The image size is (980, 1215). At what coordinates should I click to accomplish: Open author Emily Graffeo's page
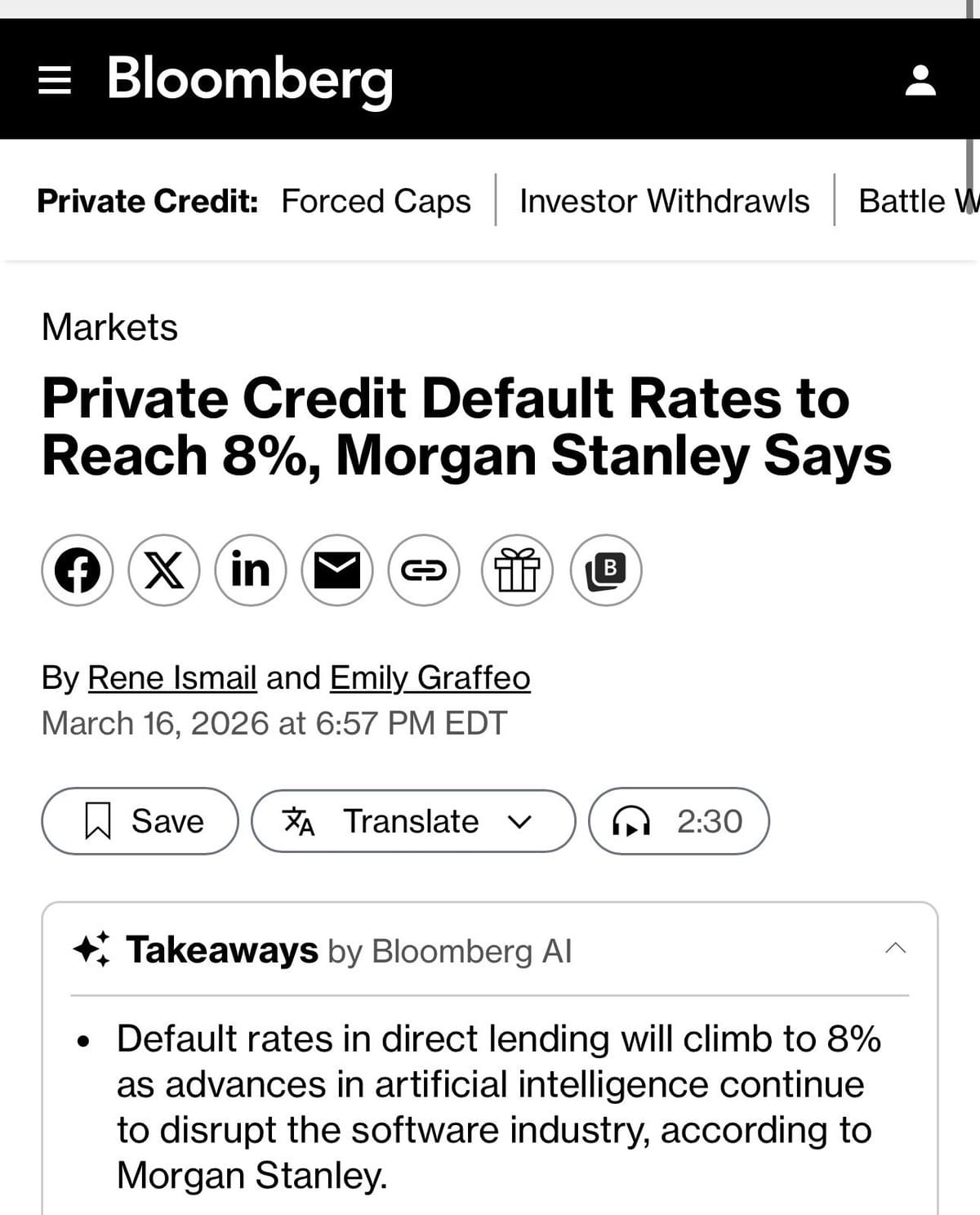(430, 678)
